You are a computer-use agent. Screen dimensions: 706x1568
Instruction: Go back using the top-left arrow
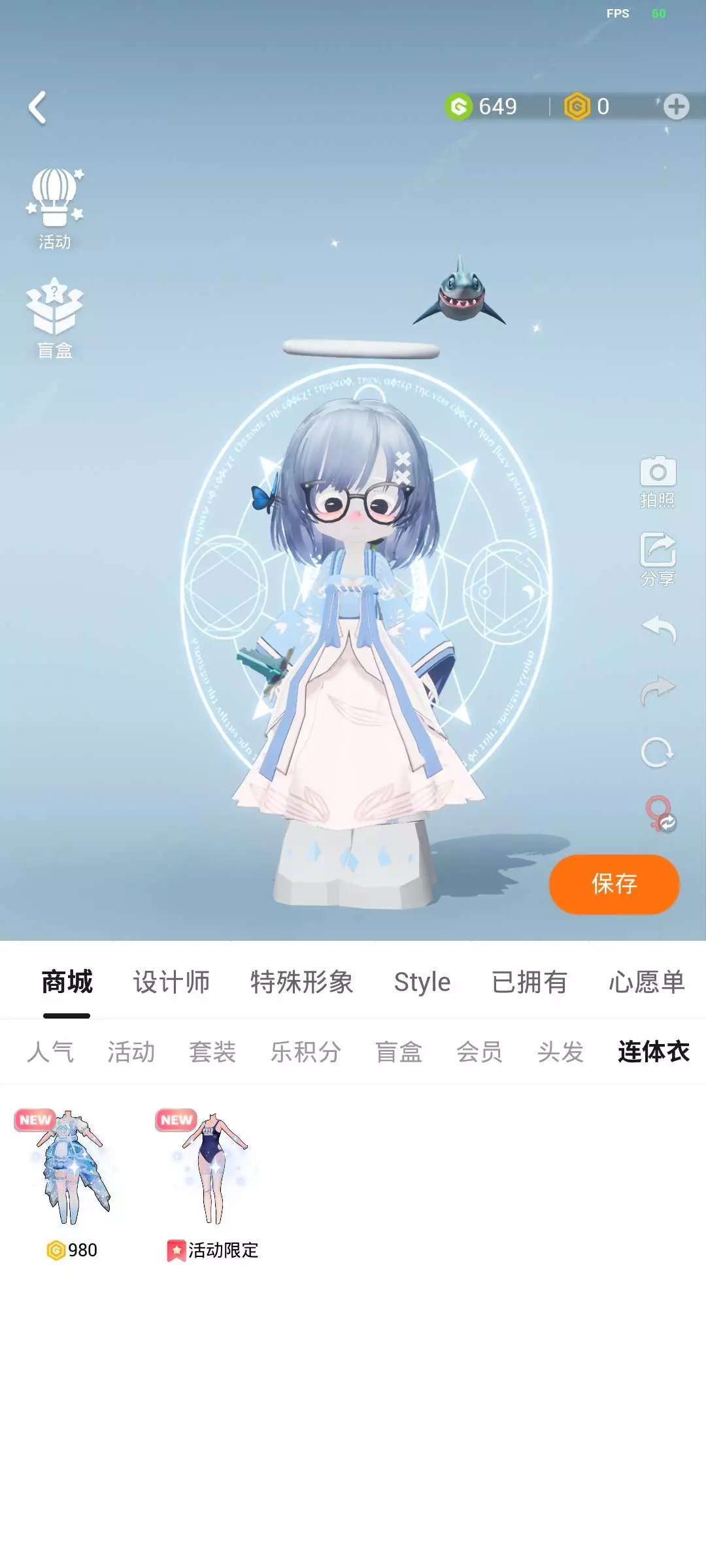[38, 107]
